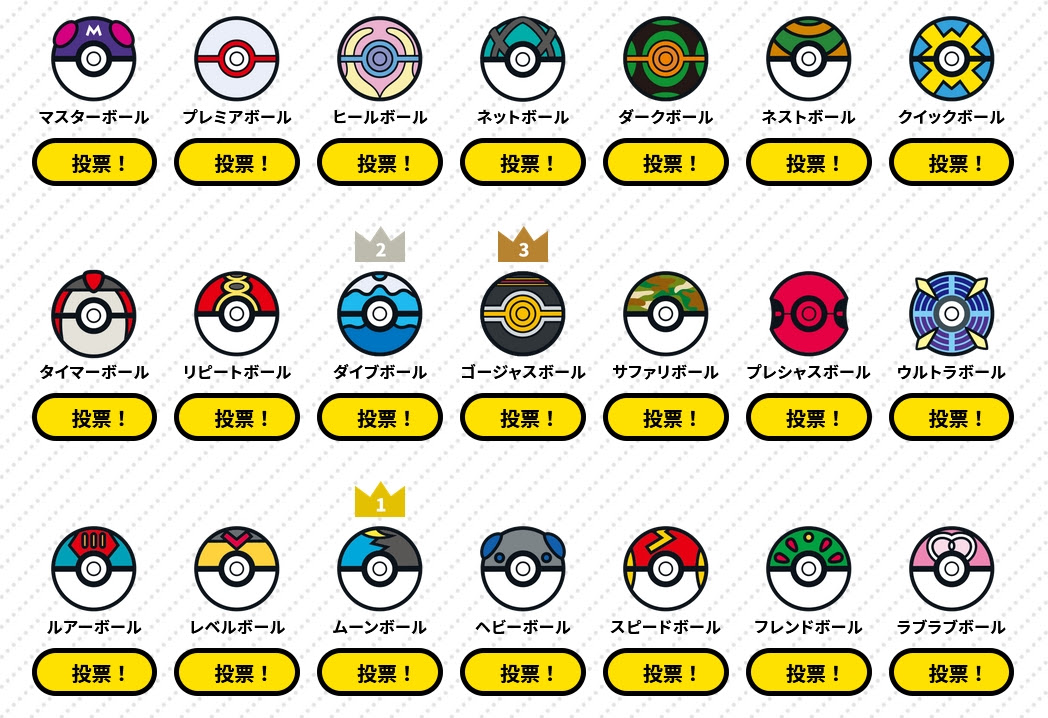1048x718 pixels.
Task: Vote for ラブラブボール
Action: (951, 673)
